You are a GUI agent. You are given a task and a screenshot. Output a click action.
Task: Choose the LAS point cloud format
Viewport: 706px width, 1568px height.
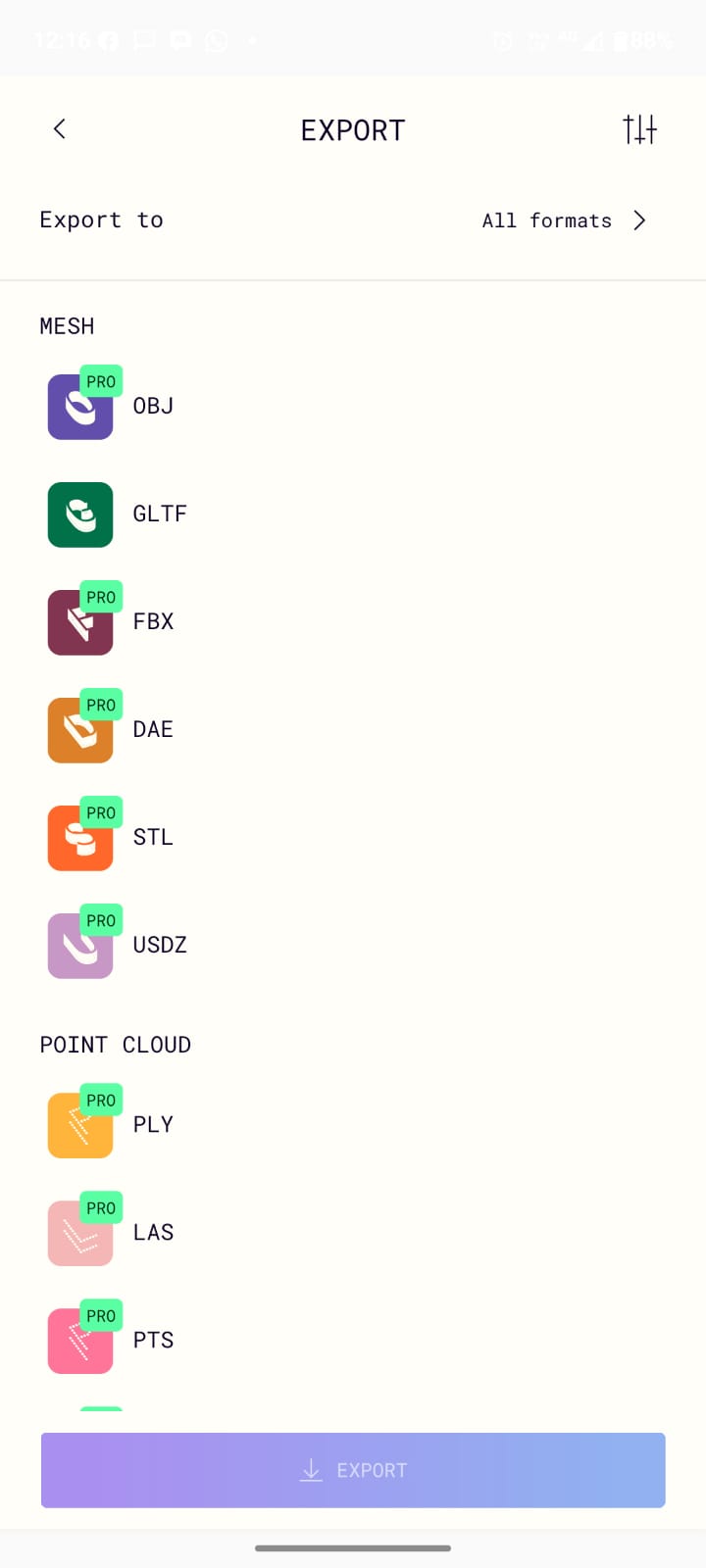coord(353,1232)
